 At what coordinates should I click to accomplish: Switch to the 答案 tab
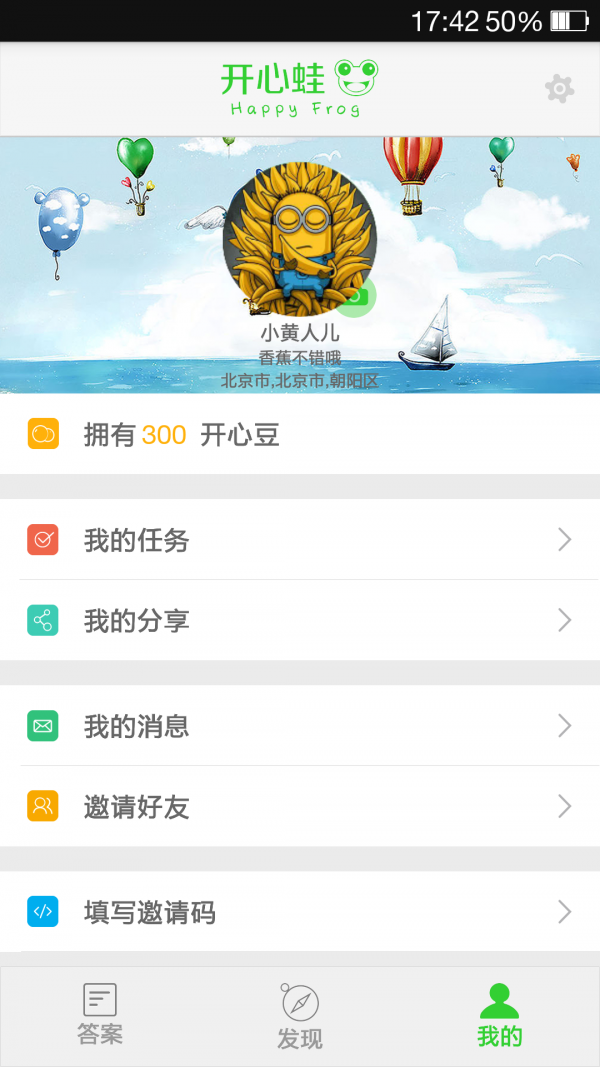100,1015
